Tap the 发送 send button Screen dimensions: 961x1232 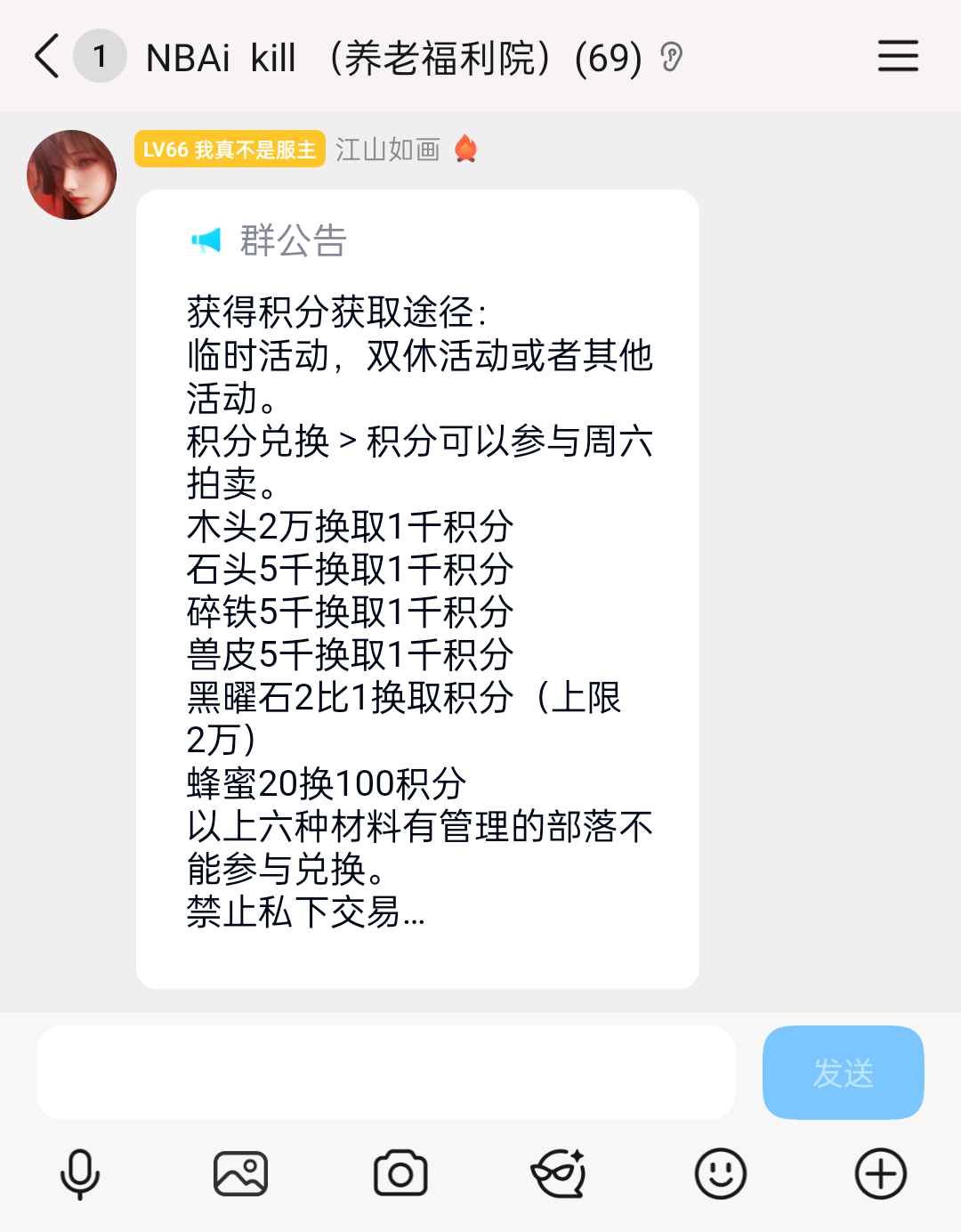click(843, 1073)
